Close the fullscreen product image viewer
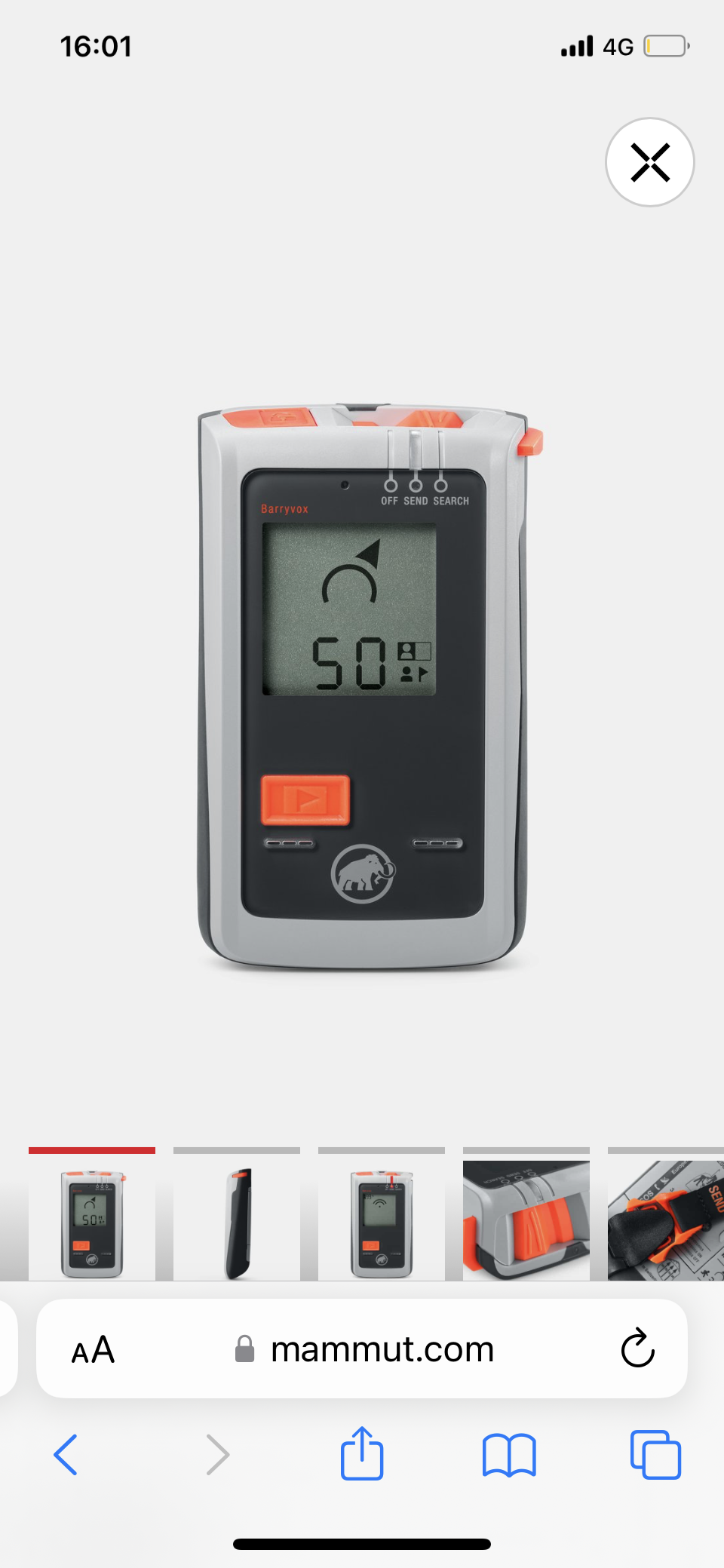724x1568 pixels. 649,162
